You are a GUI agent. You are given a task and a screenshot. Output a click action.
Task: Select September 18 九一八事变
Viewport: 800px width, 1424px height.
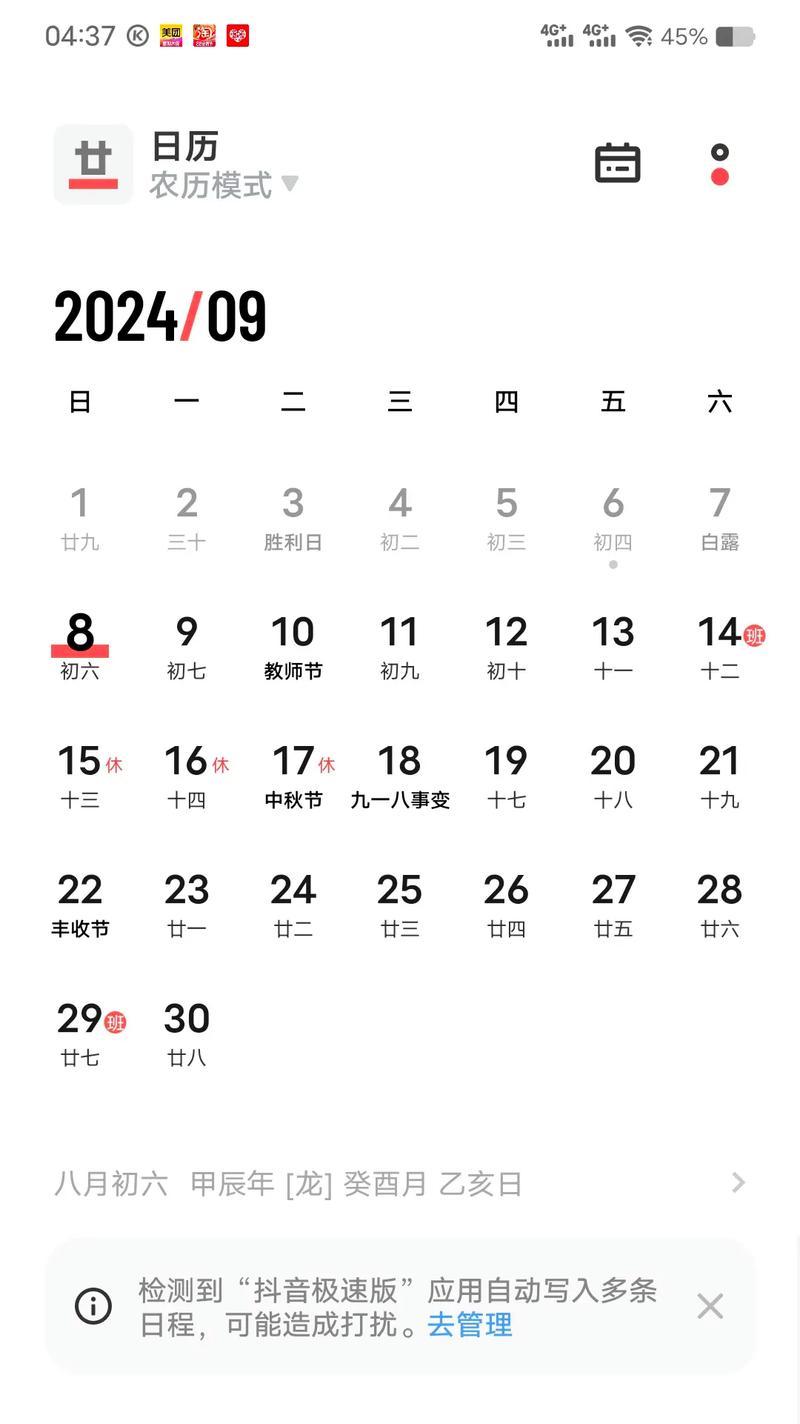point(400,776)
